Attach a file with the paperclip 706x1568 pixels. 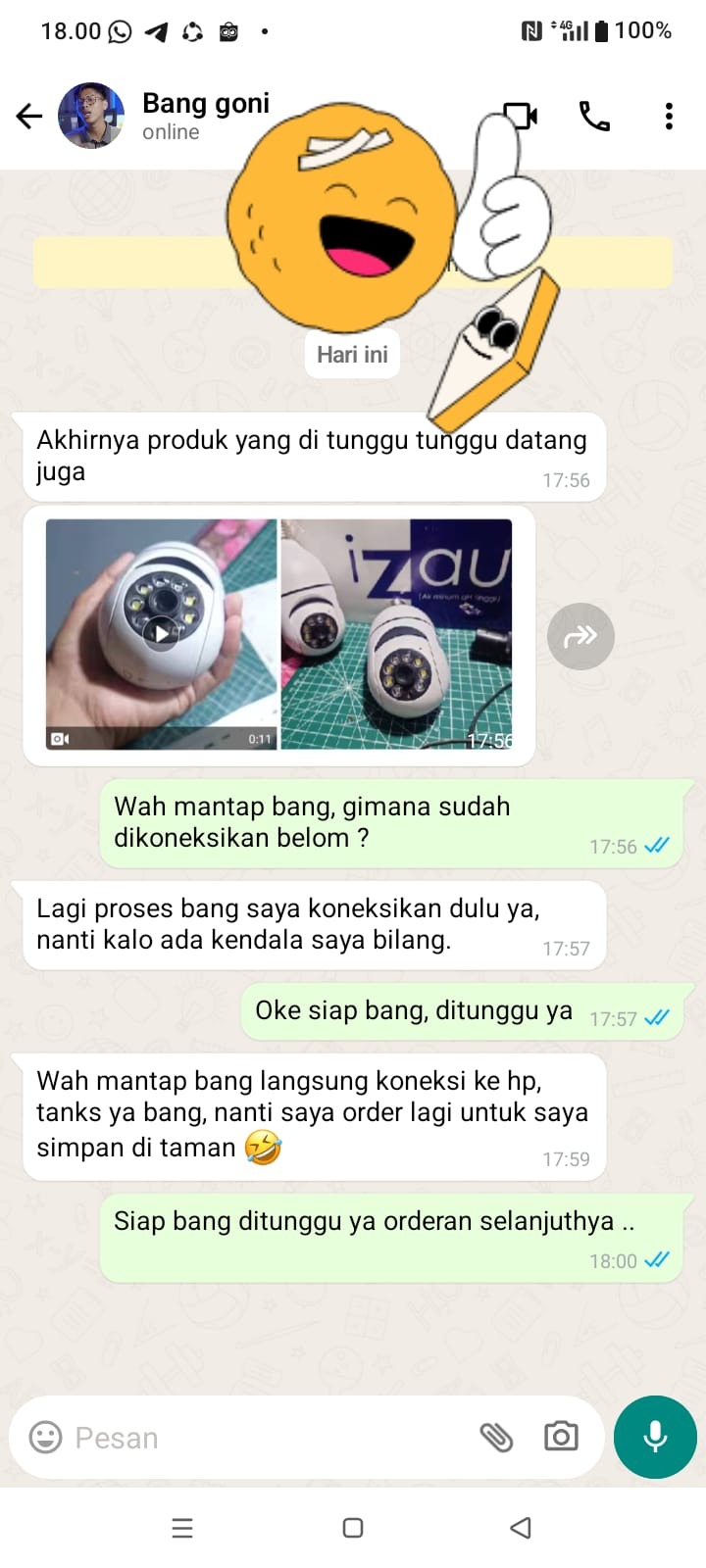click(496, 1437)
